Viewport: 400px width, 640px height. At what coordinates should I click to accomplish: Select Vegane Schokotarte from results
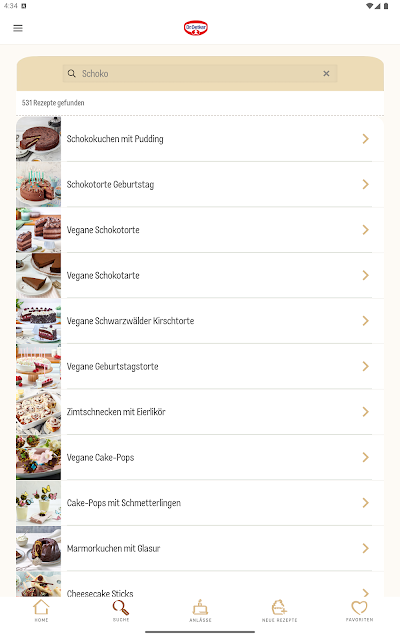200,276
